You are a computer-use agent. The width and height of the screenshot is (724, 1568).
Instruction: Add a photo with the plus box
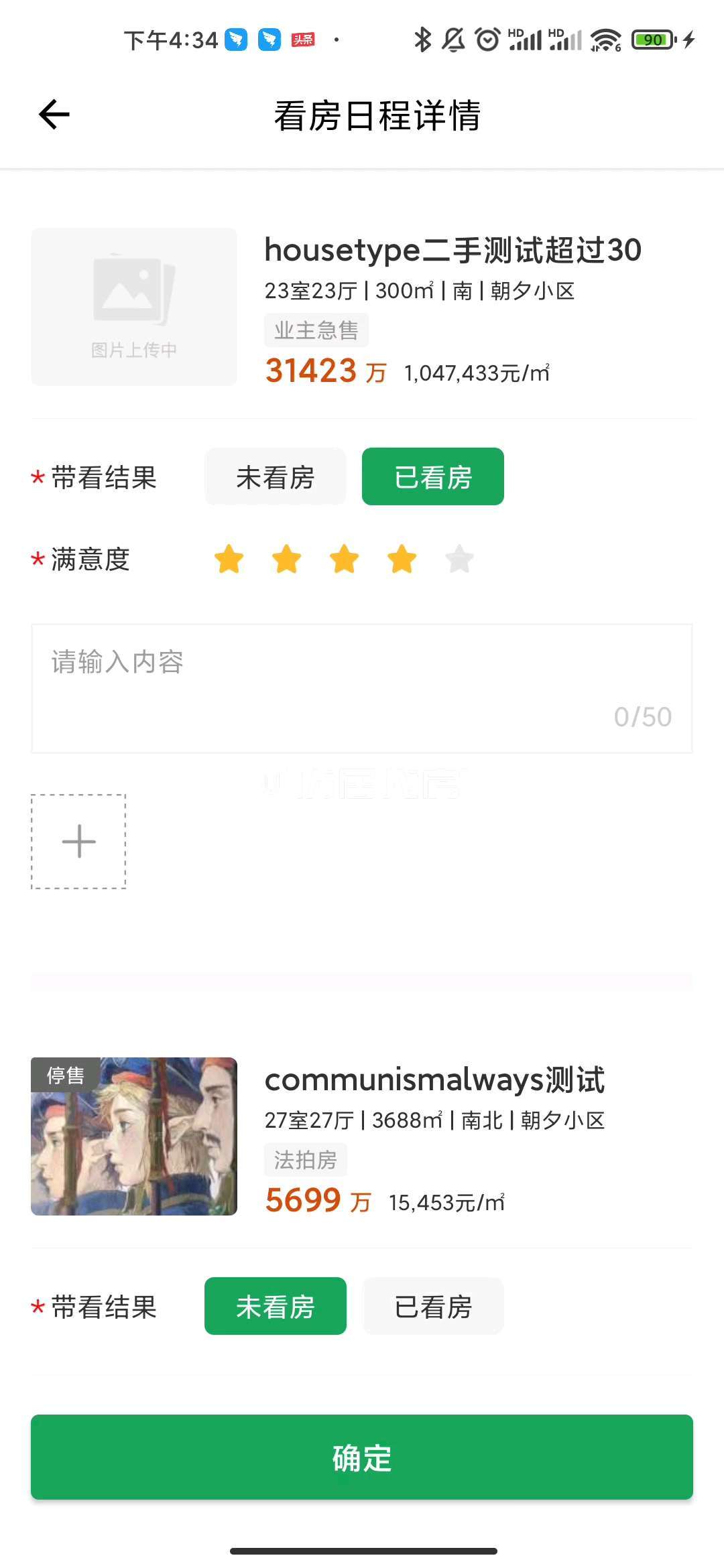coord(78,842)
